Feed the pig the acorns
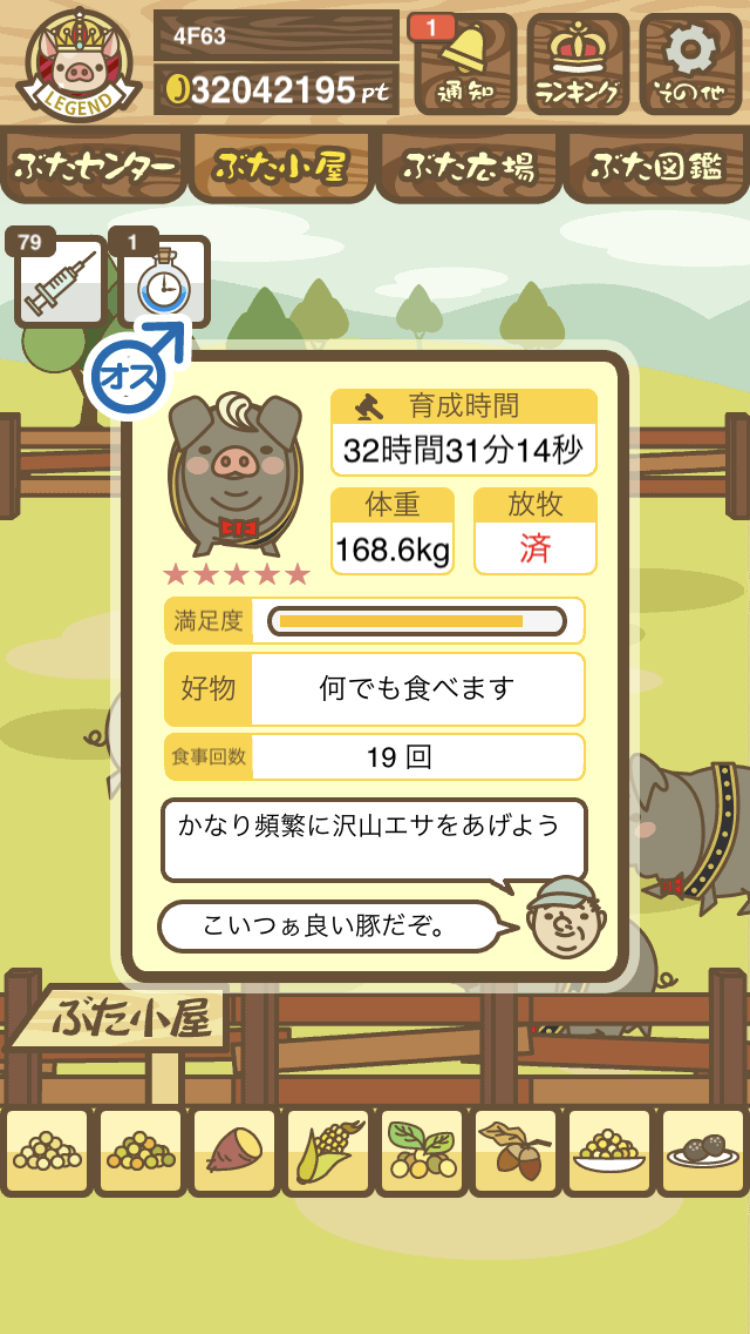750x1334 pixels. (x=515, y=1151)
